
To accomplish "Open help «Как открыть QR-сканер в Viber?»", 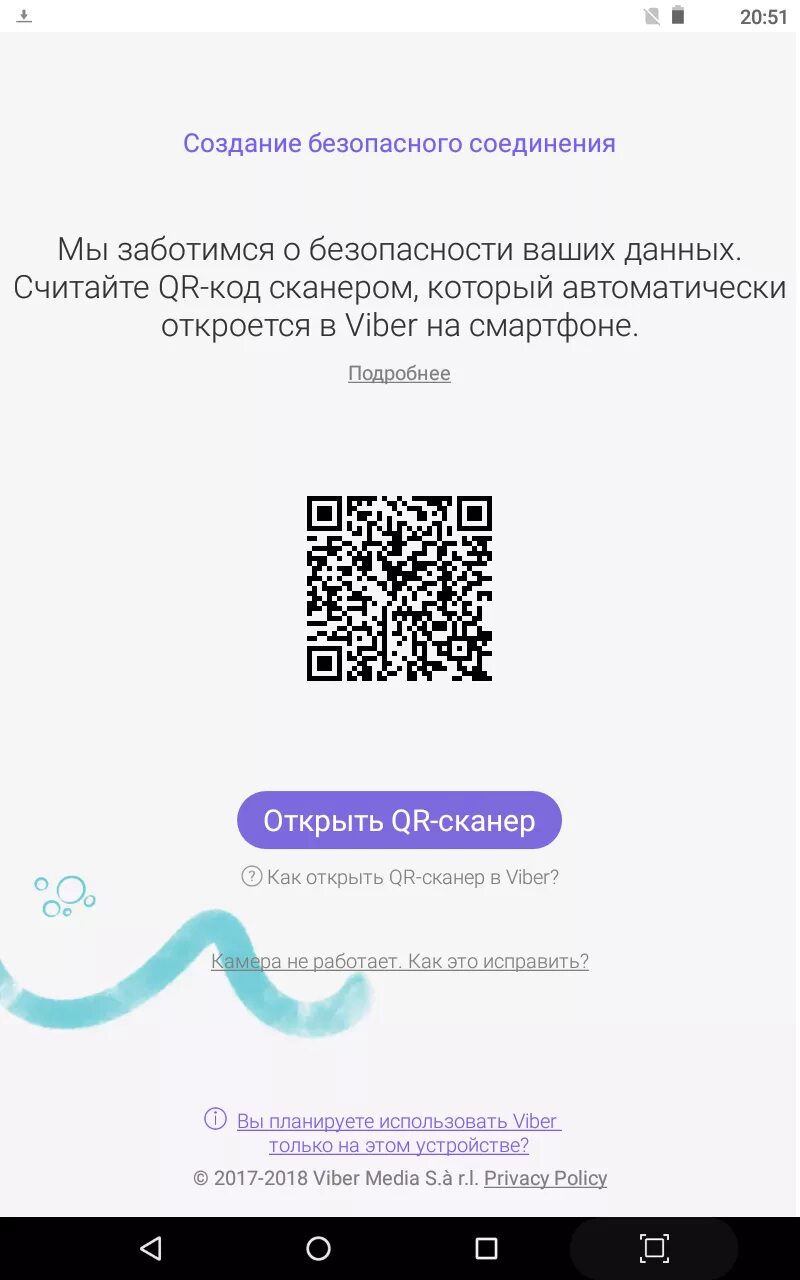I will coord(400,877).
